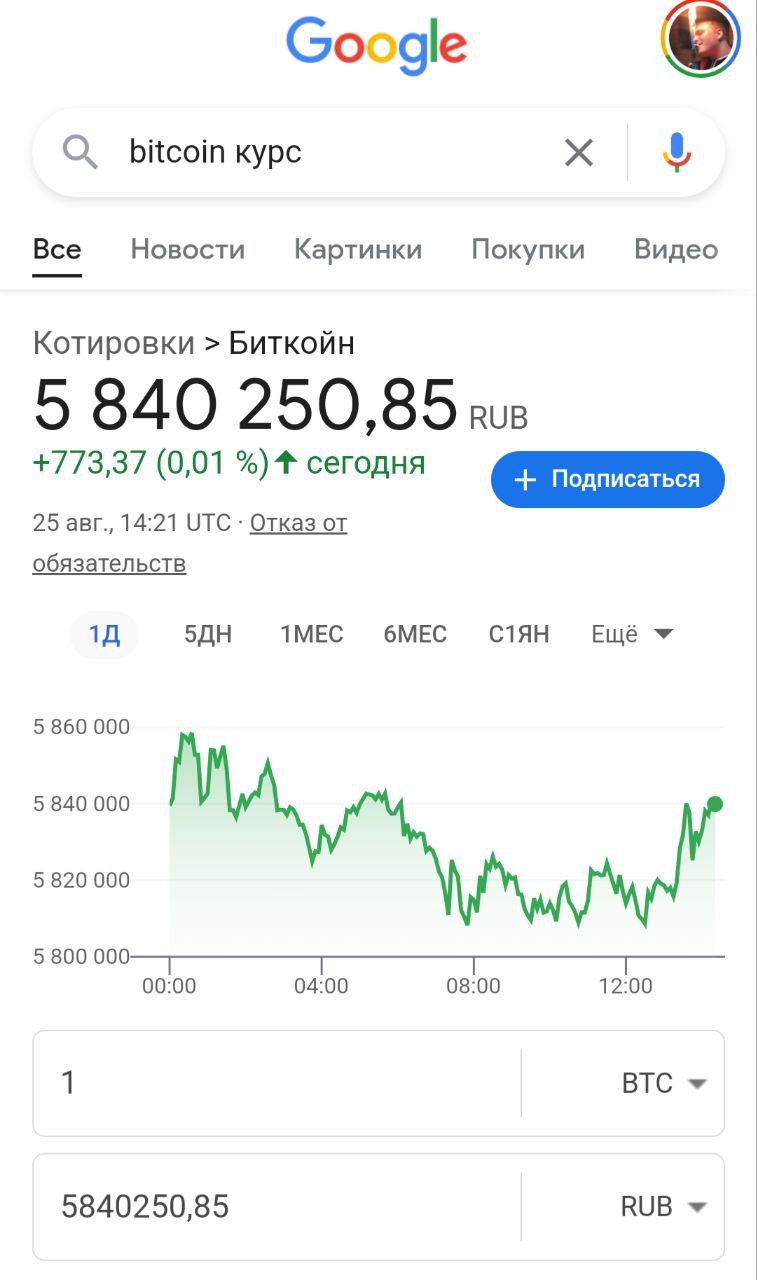Clear the search query
Image resolution: width=757 pixels, height=1280 pixels.
(579, 153)
